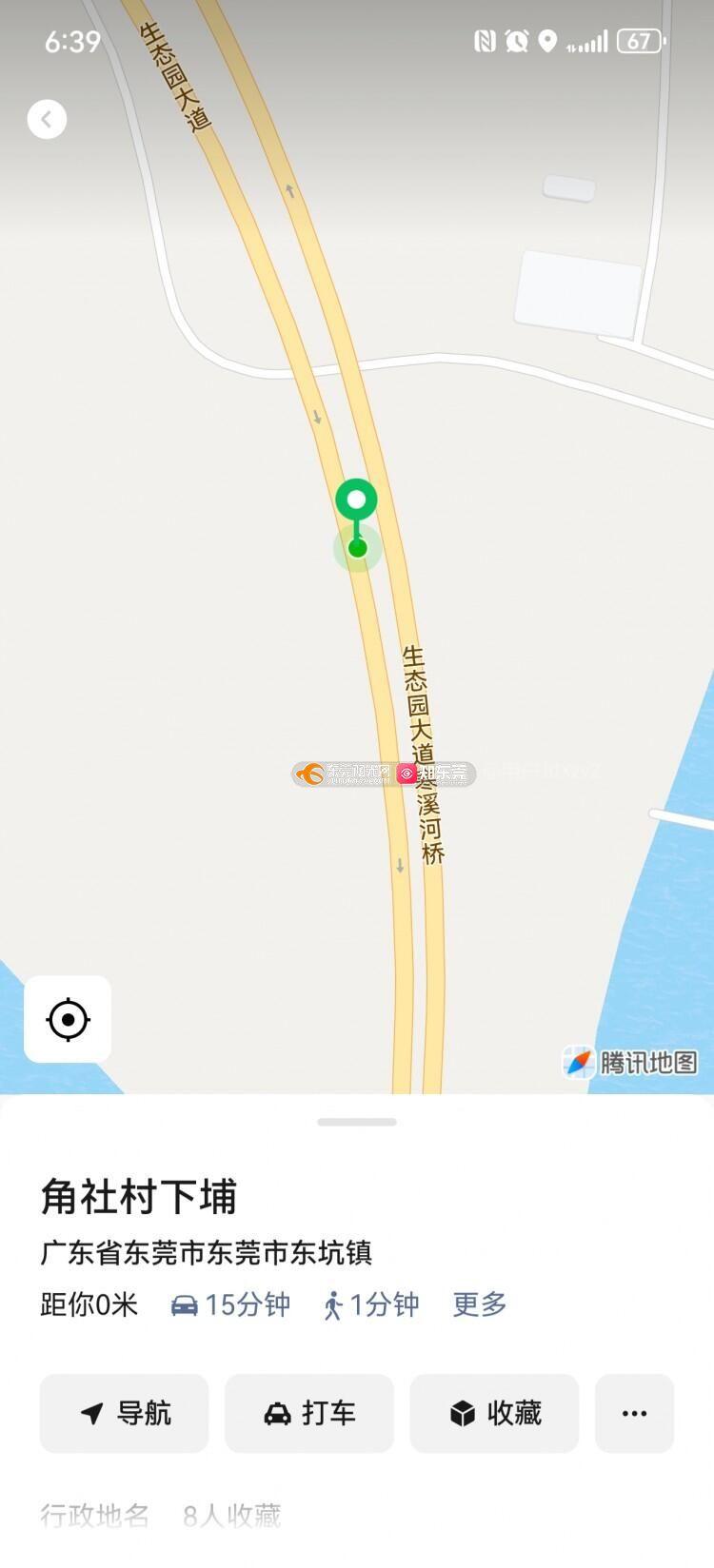Image resolution: width=714 pixels, height=1568 pixels.
Task: Open the three-dot more options button
Action: pos(635,1413)
